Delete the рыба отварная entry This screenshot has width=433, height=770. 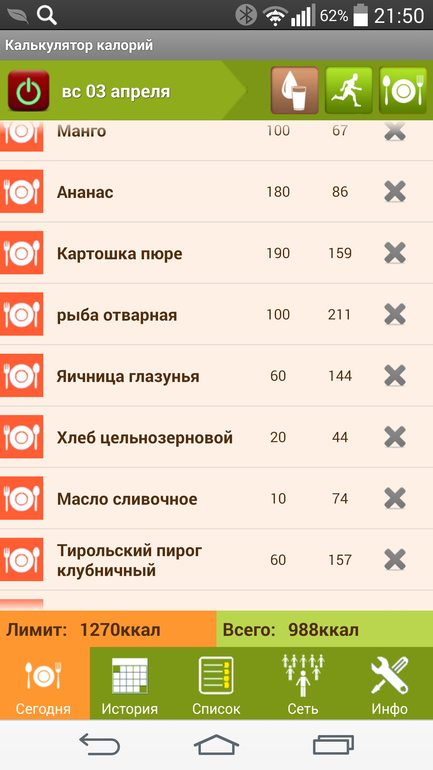pos(395,314)
